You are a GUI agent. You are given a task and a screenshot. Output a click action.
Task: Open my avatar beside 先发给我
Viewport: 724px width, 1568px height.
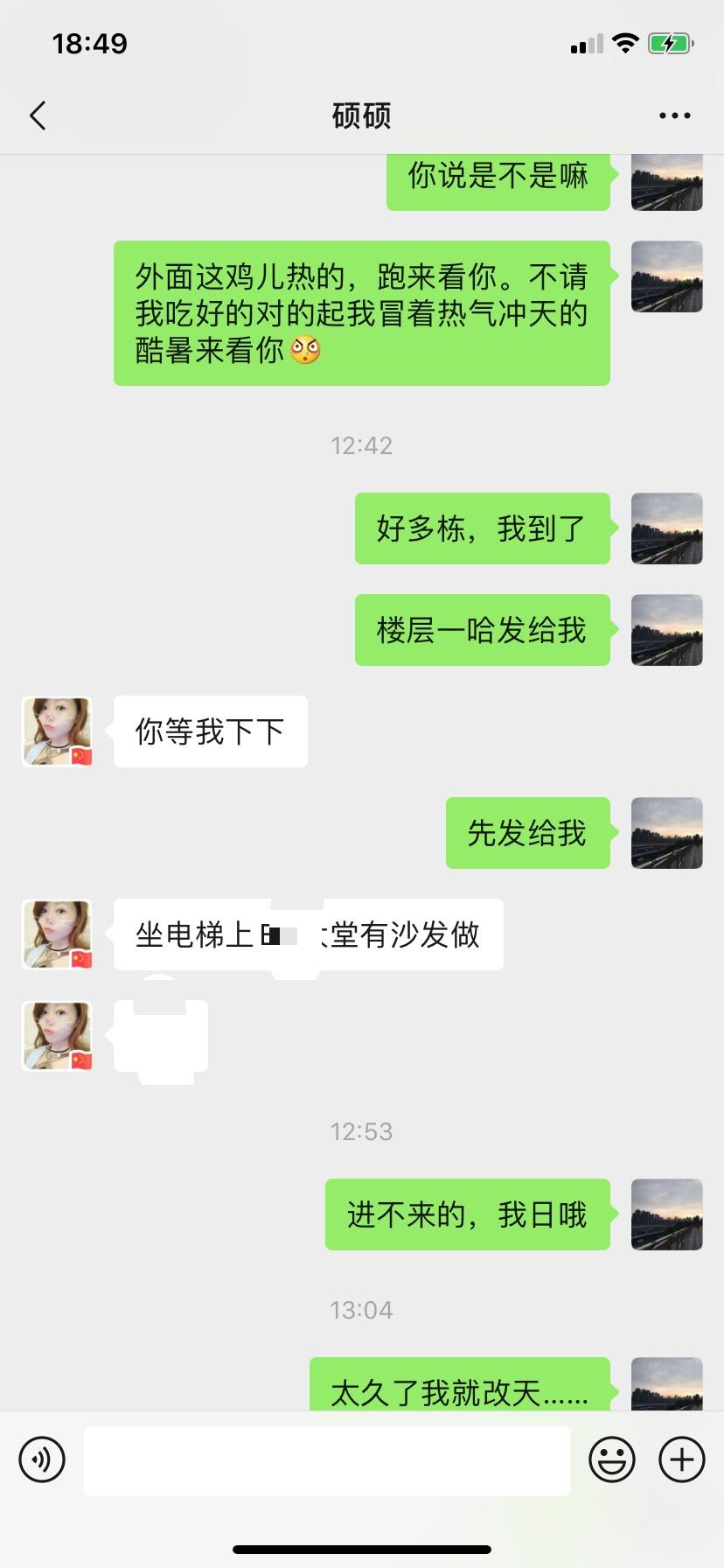[666, 833]
